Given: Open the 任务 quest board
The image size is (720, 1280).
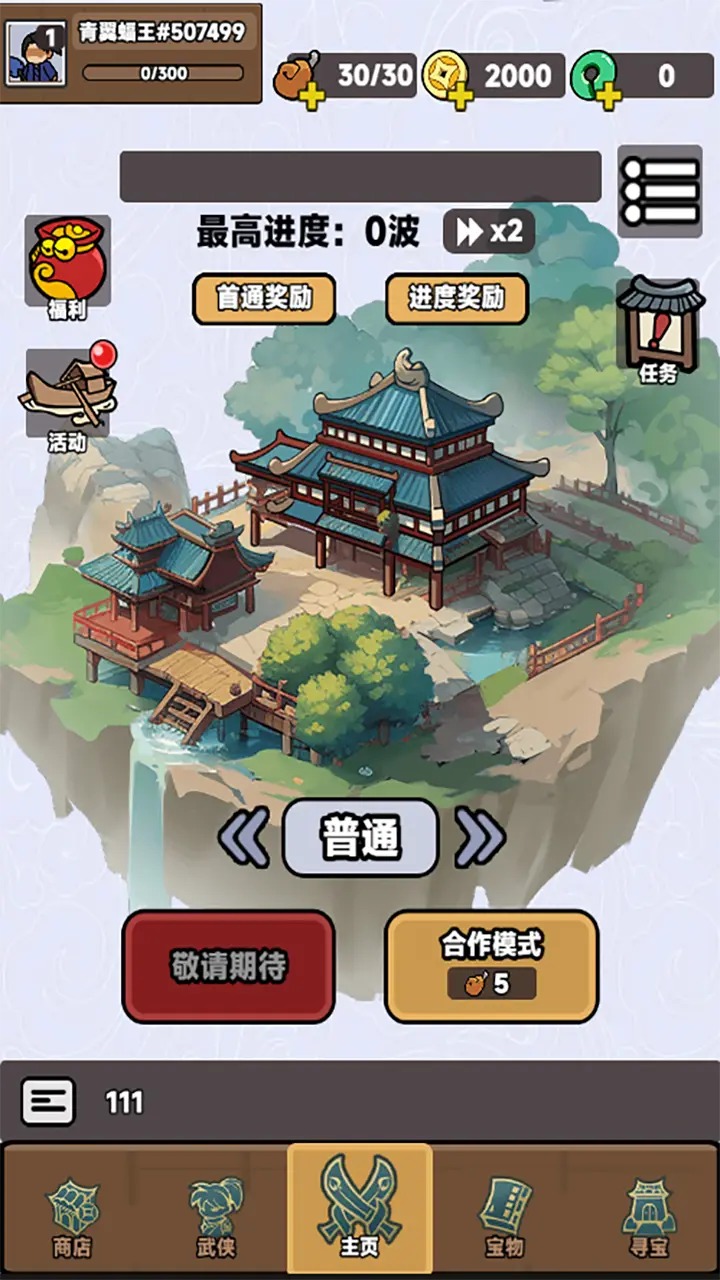Looking at the screenshot, I should point(659,330).
